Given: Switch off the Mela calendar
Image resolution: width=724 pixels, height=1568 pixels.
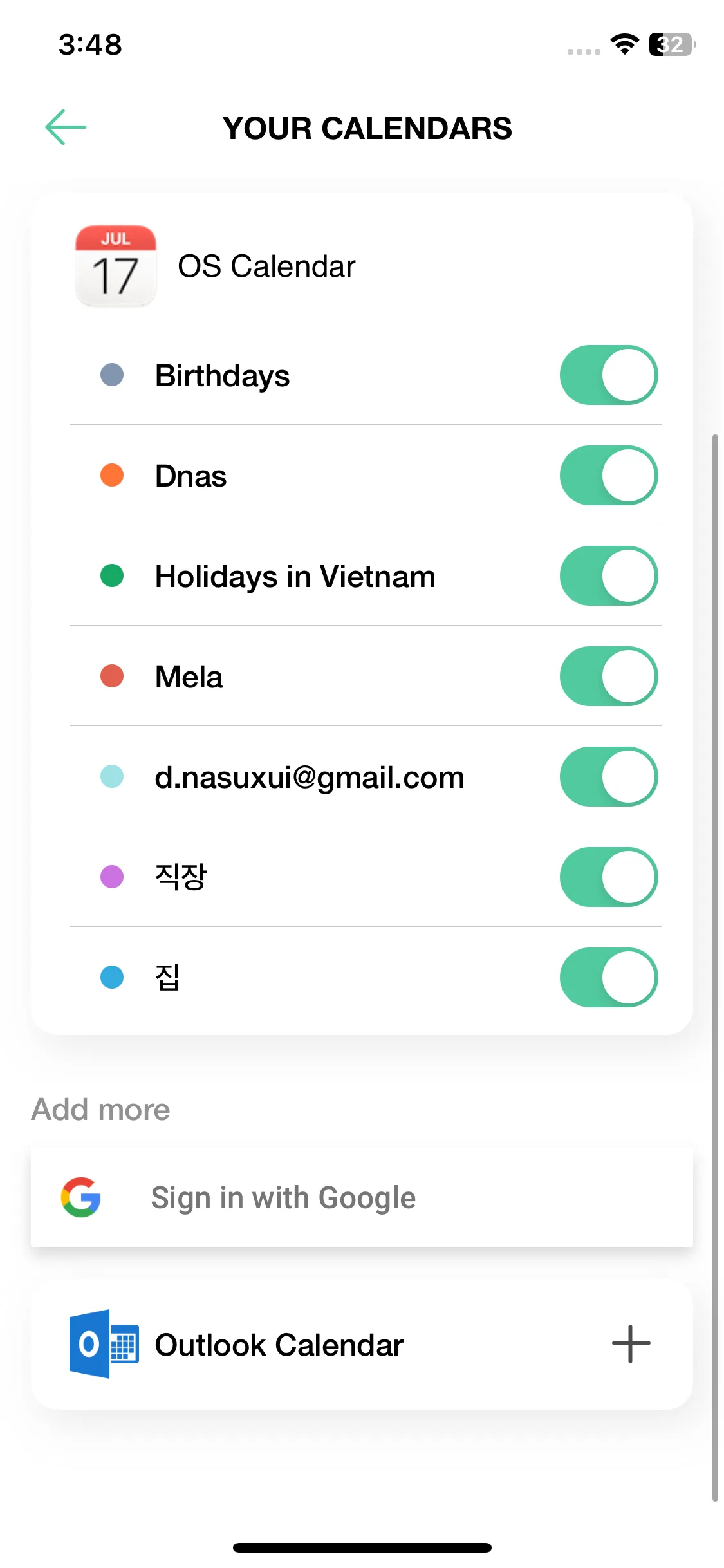Looking at the screenshot, I should (608, 677).
